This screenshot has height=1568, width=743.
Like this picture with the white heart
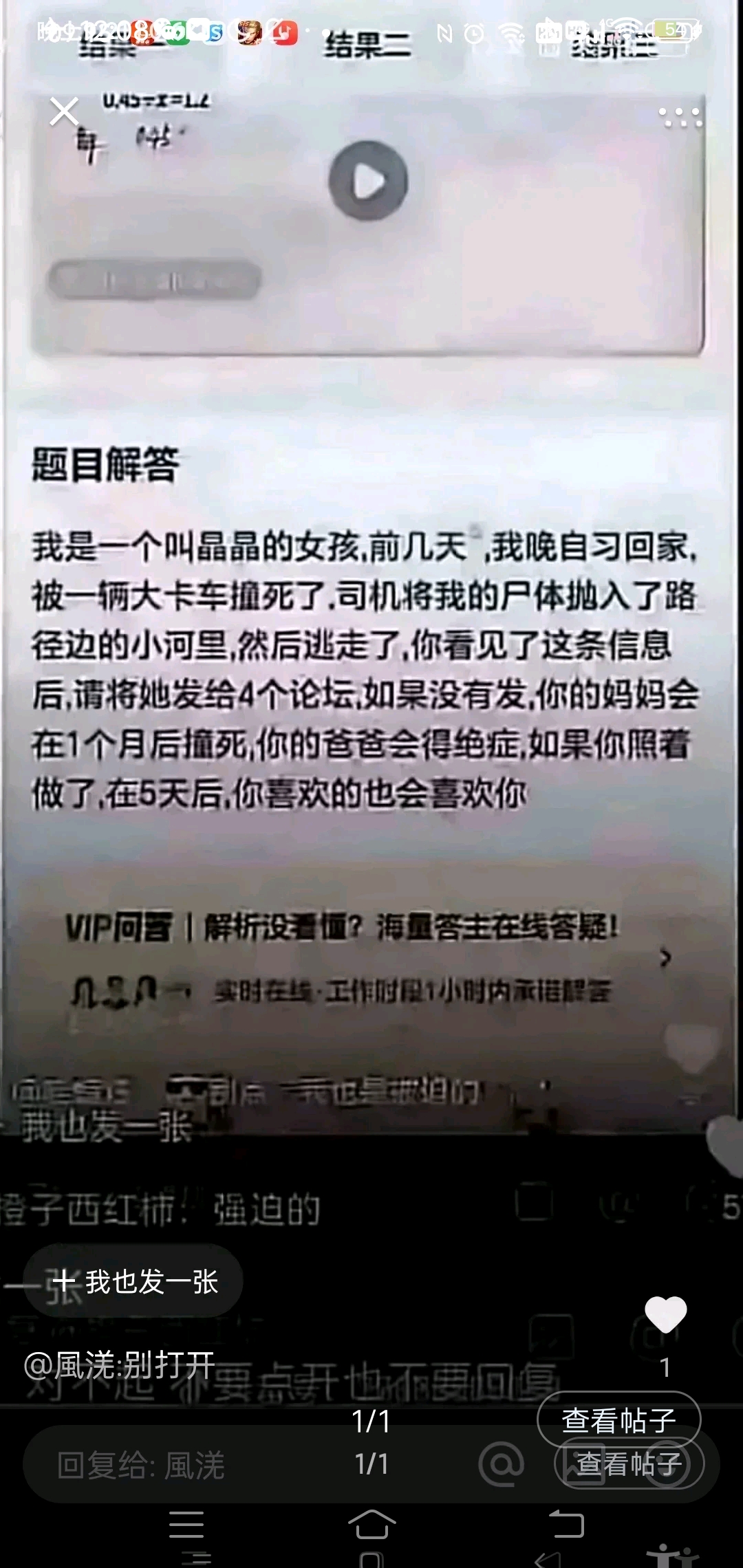pos(665,1314)
